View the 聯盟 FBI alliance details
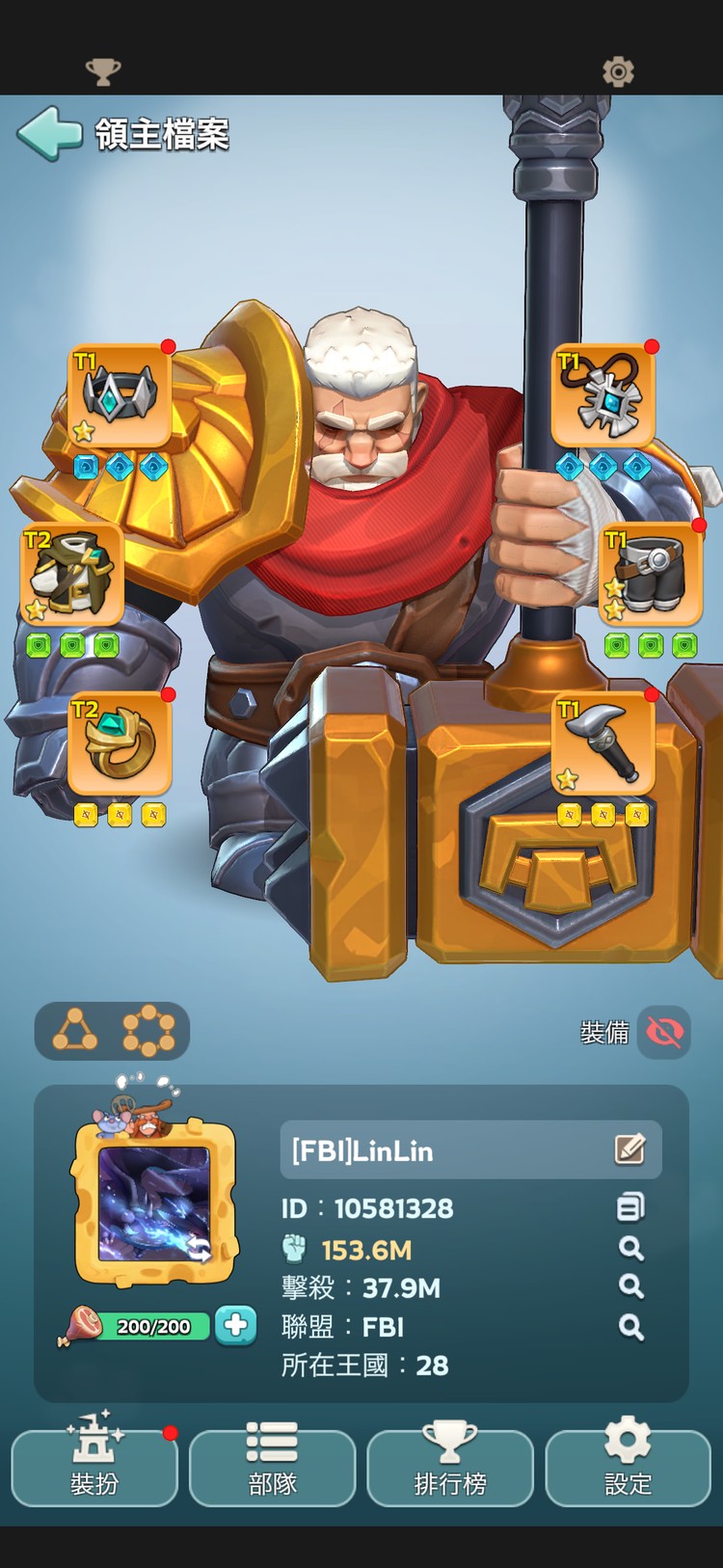The image size is (723, 1568). [630, 1327]
